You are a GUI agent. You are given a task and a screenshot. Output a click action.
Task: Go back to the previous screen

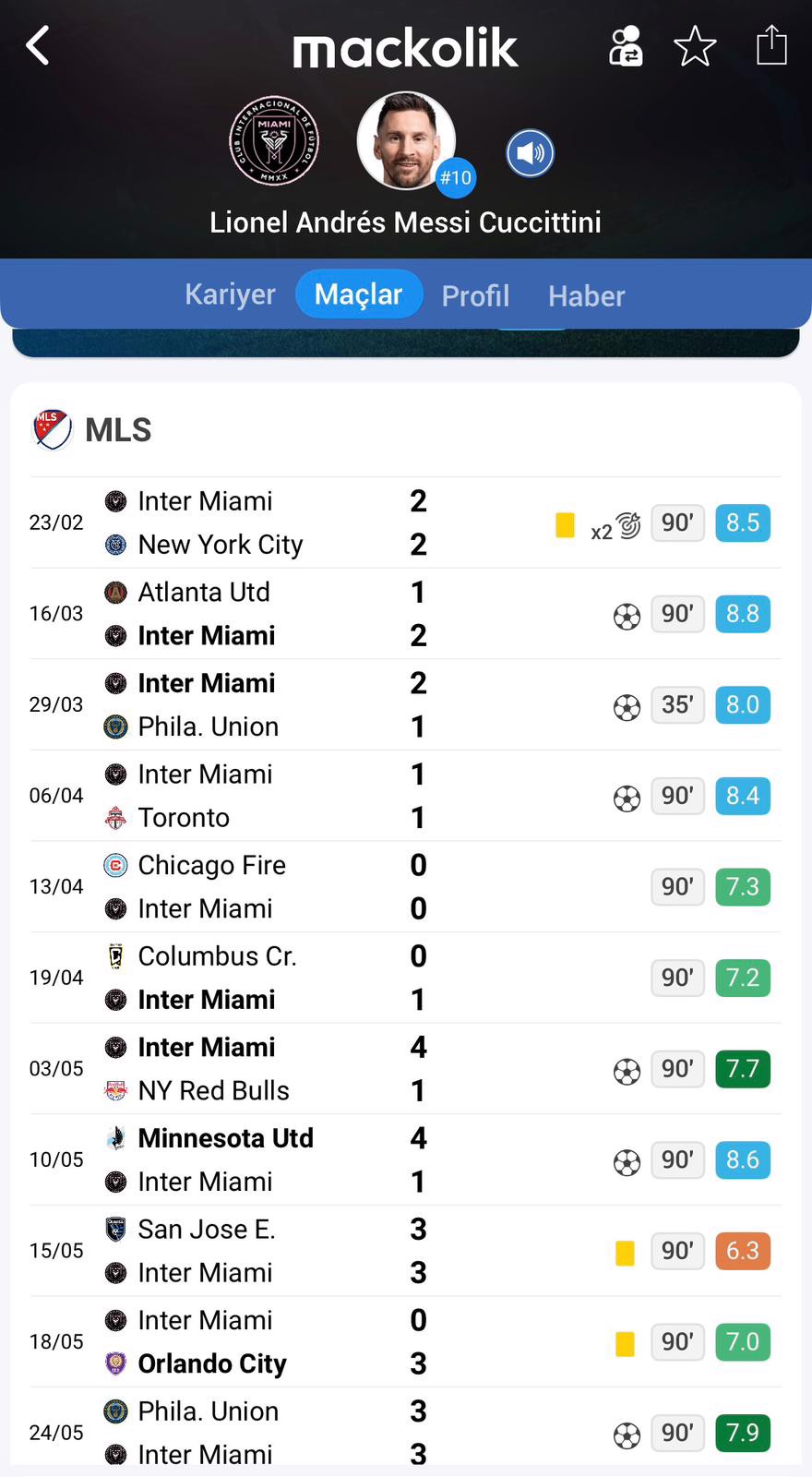pyautogui.click(x=38, y=45)
